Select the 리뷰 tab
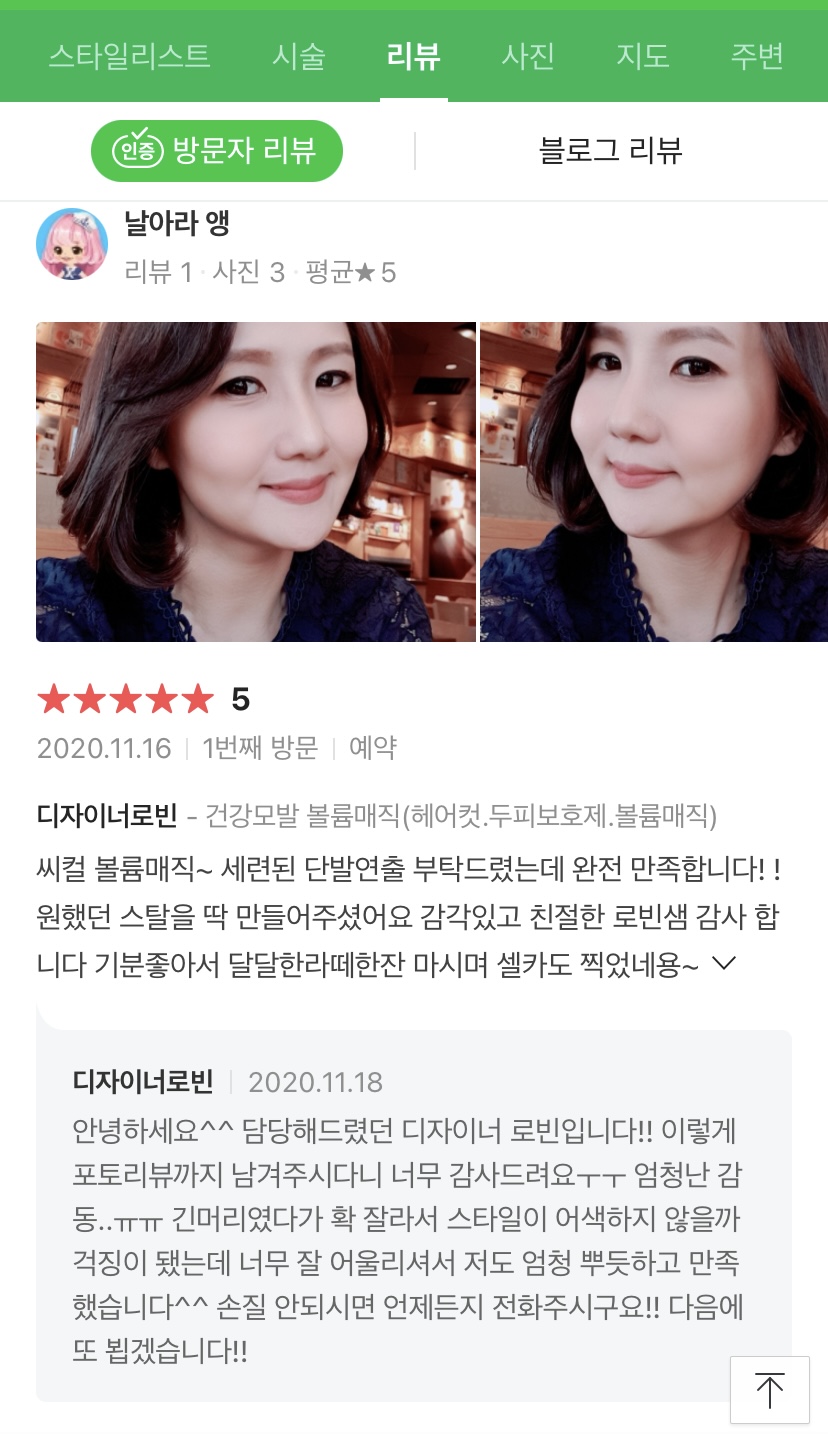The image size is (828, 1434). pyautogui.click(x=413, y=56)
